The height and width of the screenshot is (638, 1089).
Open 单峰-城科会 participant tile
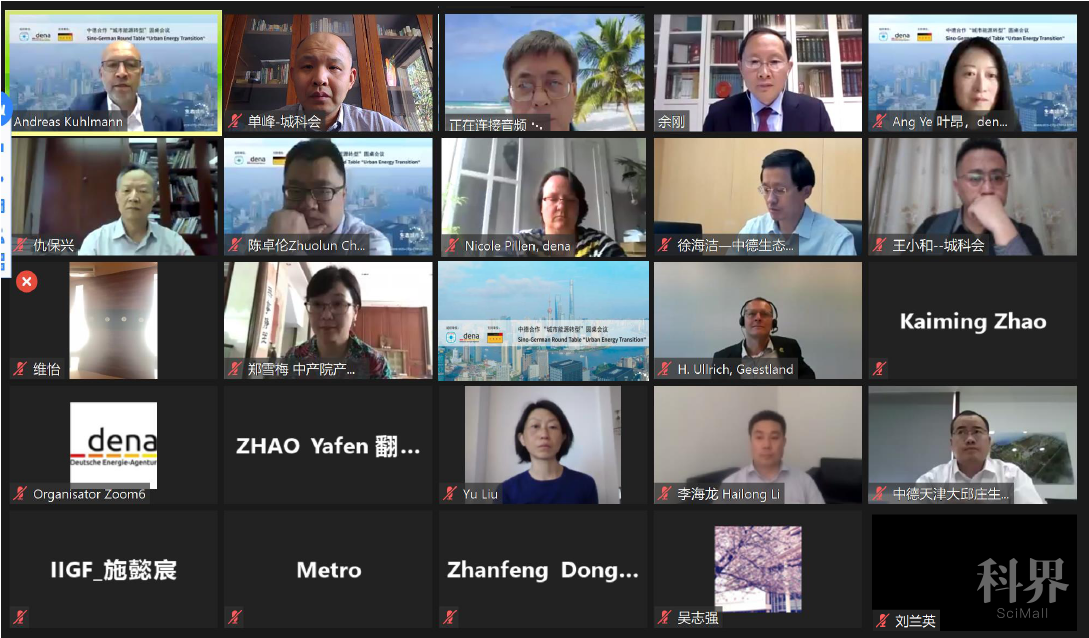click(x=328, y=72)
